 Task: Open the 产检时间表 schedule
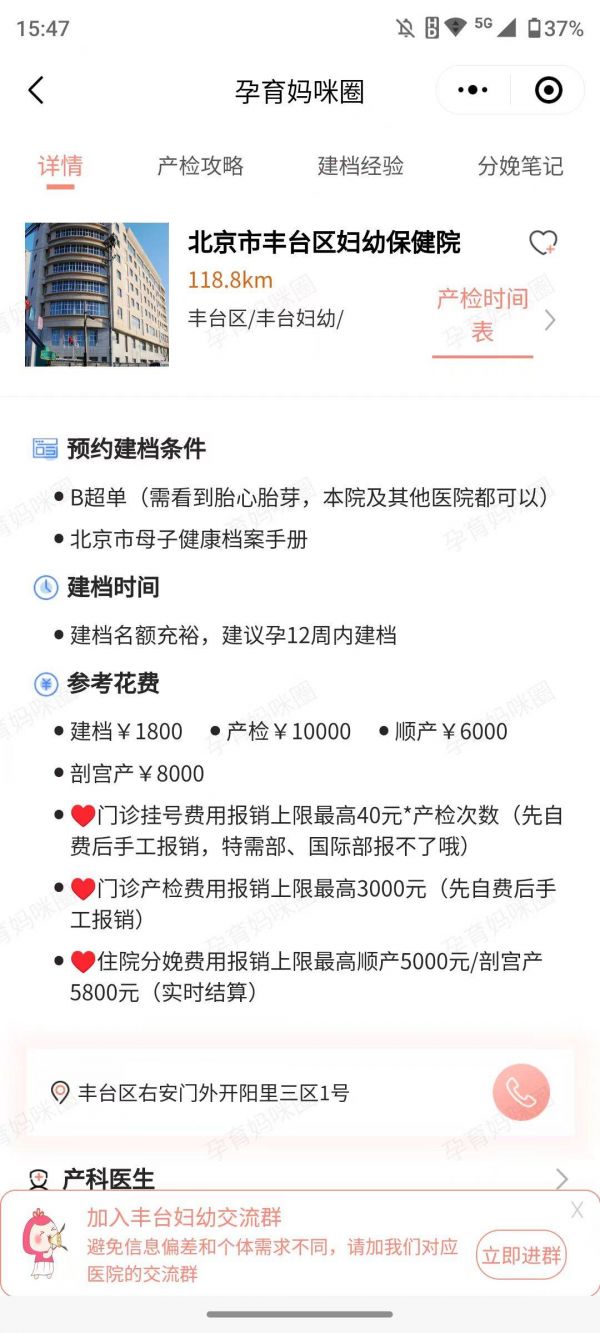482,315
